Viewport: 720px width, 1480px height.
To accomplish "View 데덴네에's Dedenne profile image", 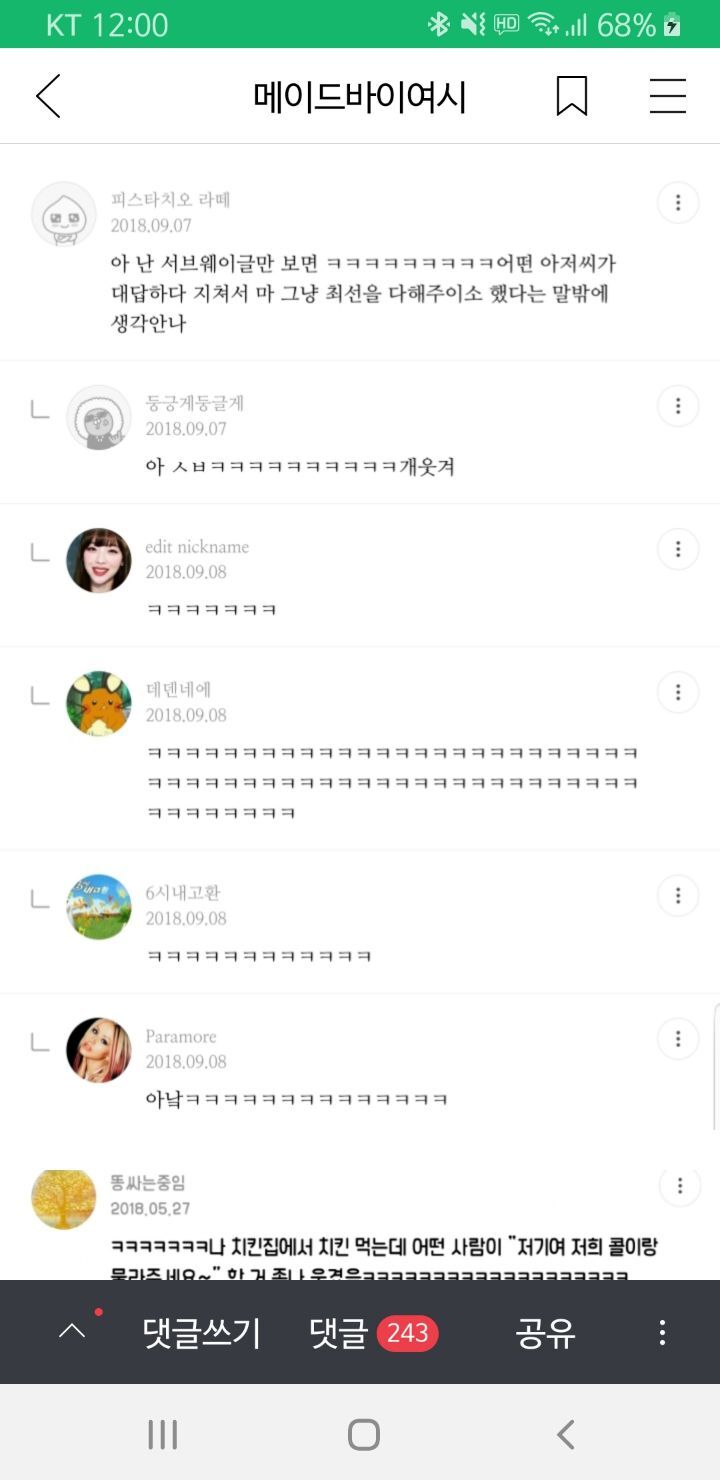I will point(98,703).
